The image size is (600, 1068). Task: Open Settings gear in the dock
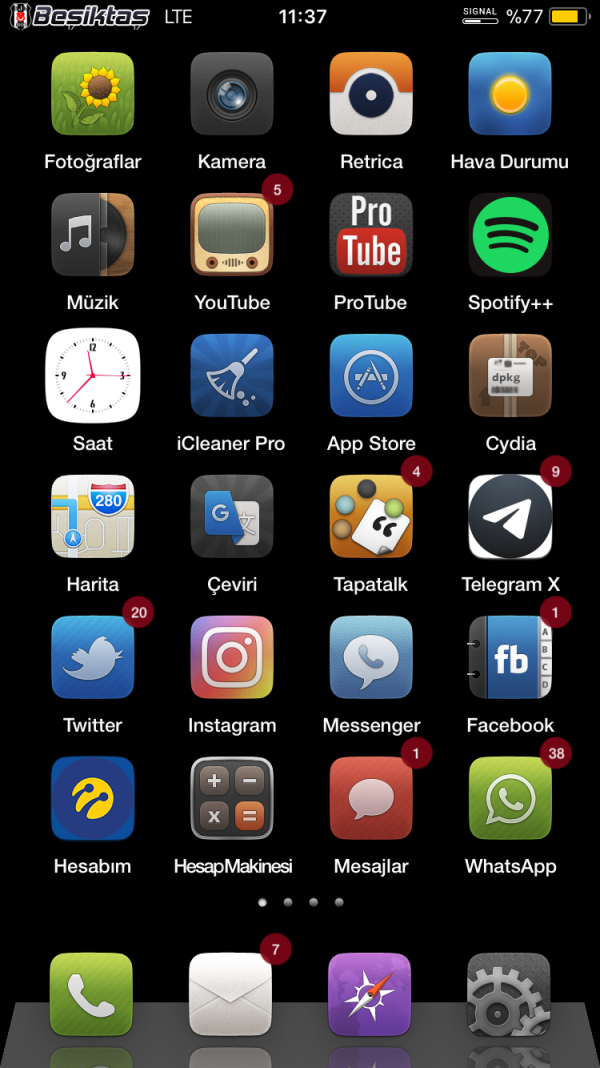point(510,994)
